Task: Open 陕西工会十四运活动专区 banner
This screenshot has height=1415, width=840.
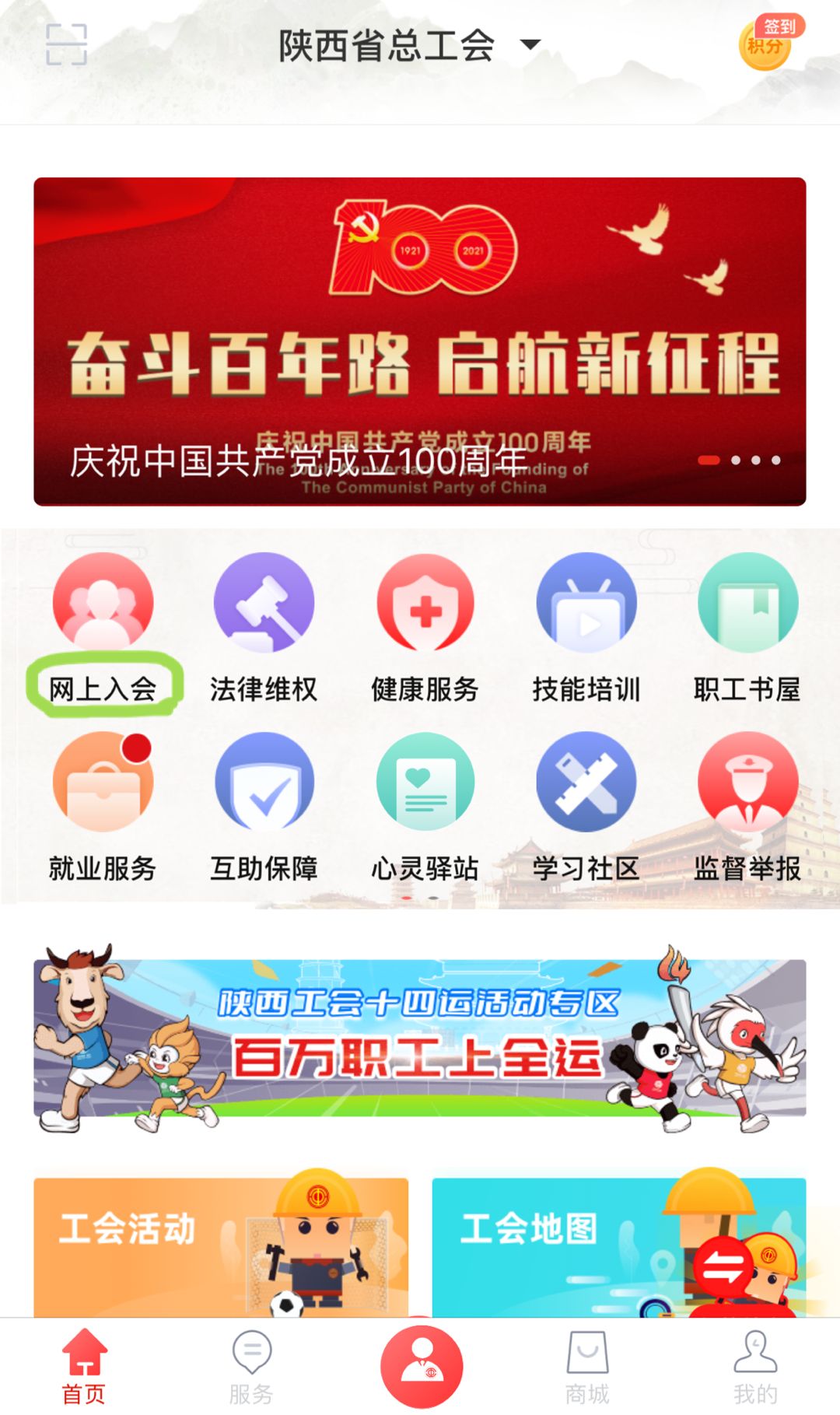Action: tap(420, 1038)
